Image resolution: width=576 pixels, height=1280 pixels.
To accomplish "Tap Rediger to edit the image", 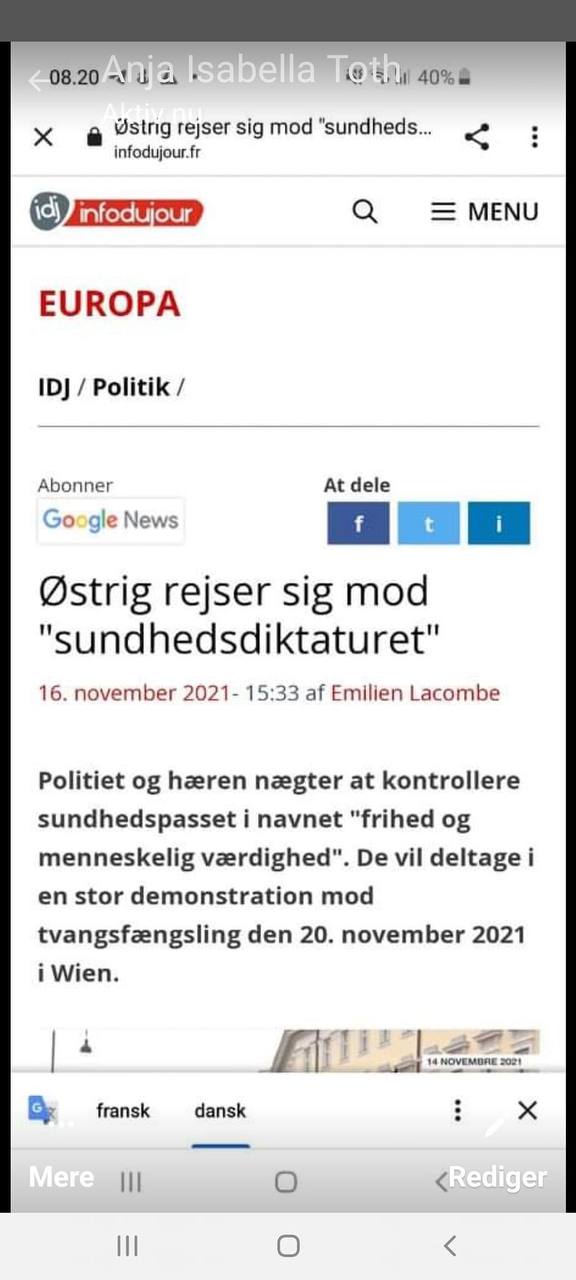I will coord(498,1177).
